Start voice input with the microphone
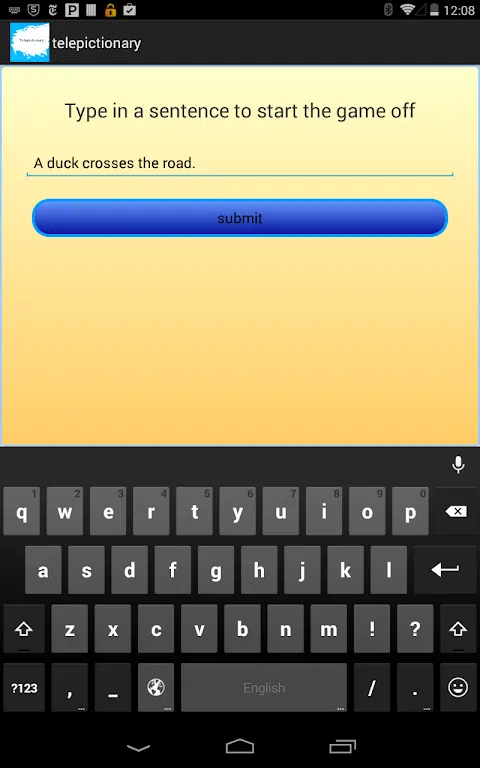Screen dimensions: 480x768 coord(458,465)
